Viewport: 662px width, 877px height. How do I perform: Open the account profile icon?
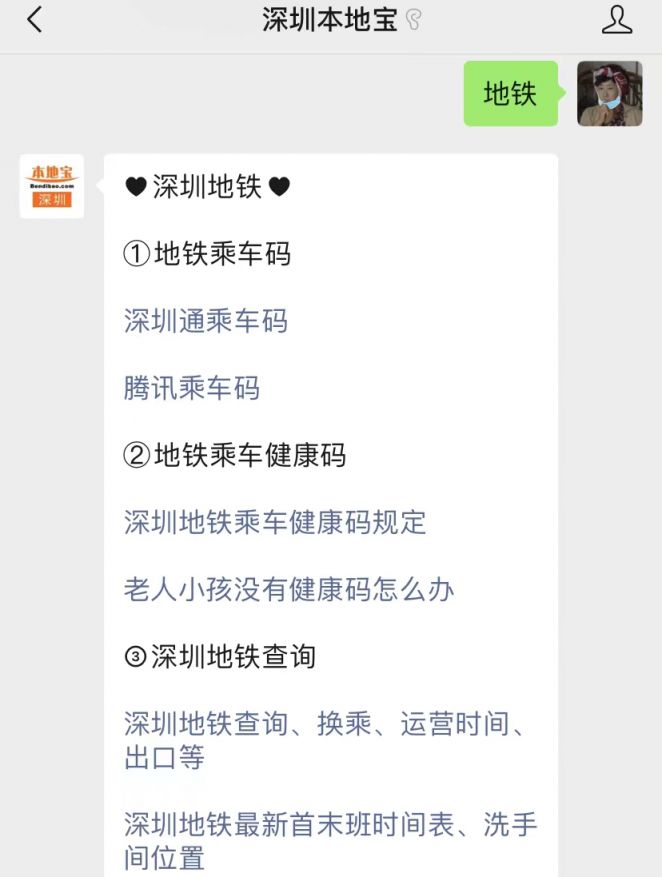click(x=617, y=20)
